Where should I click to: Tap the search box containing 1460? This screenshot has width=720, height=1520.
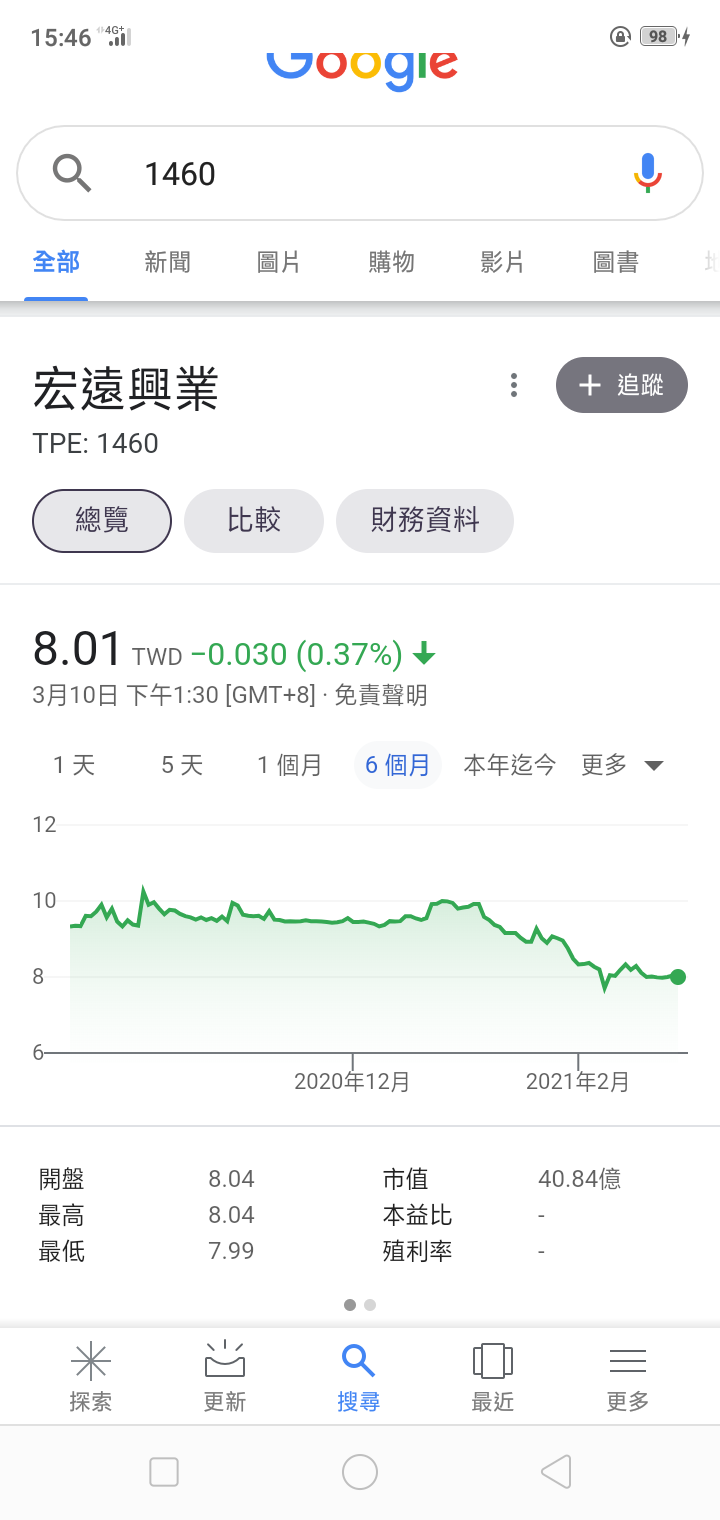[360, 173]
